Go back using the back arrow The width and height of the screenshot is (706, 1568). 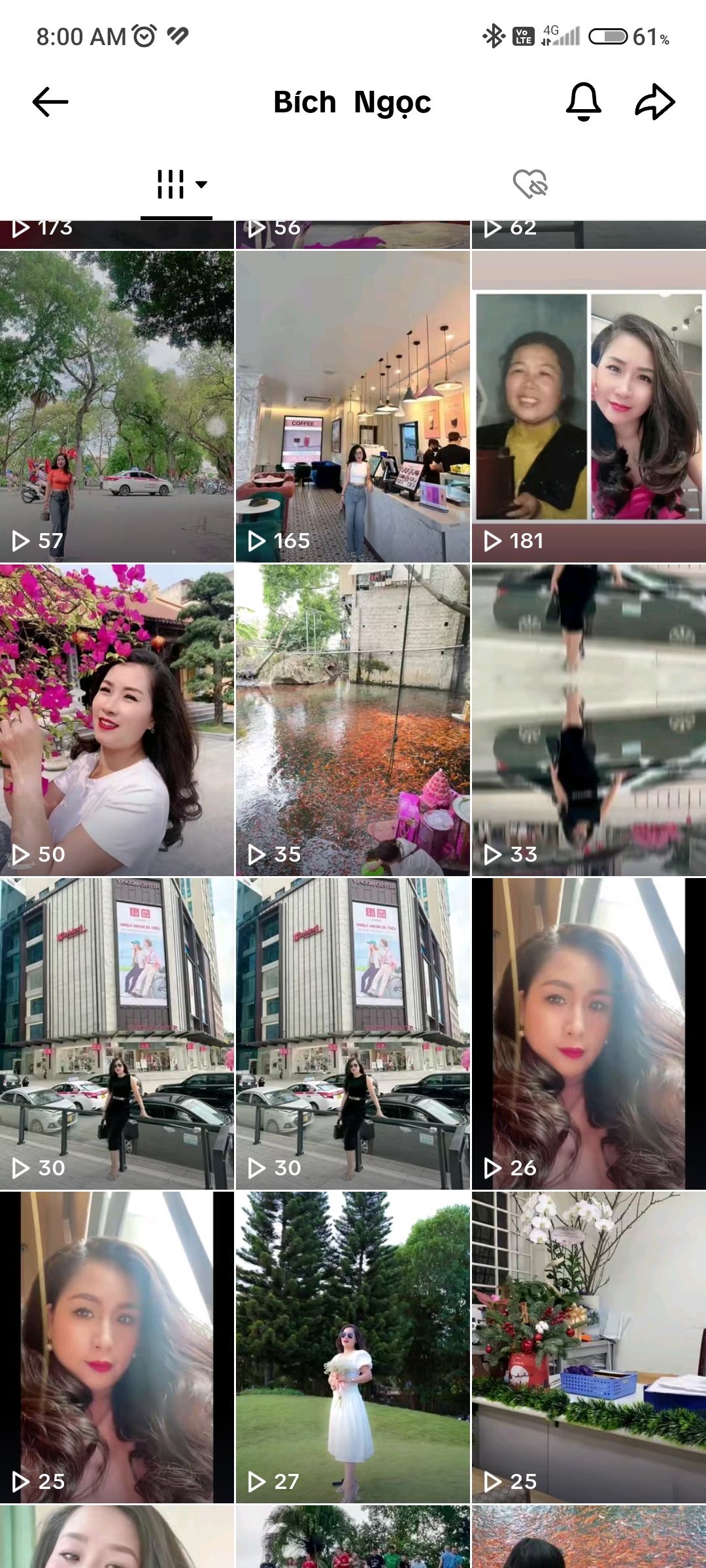(50, 102)
